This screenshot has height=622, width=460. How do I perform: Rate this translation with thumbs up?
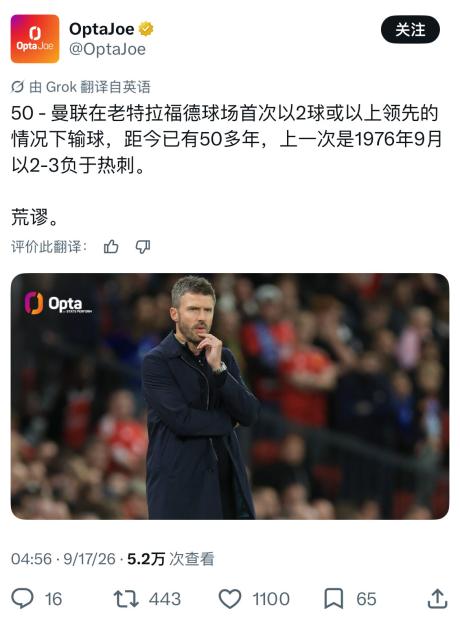[111, 247]
